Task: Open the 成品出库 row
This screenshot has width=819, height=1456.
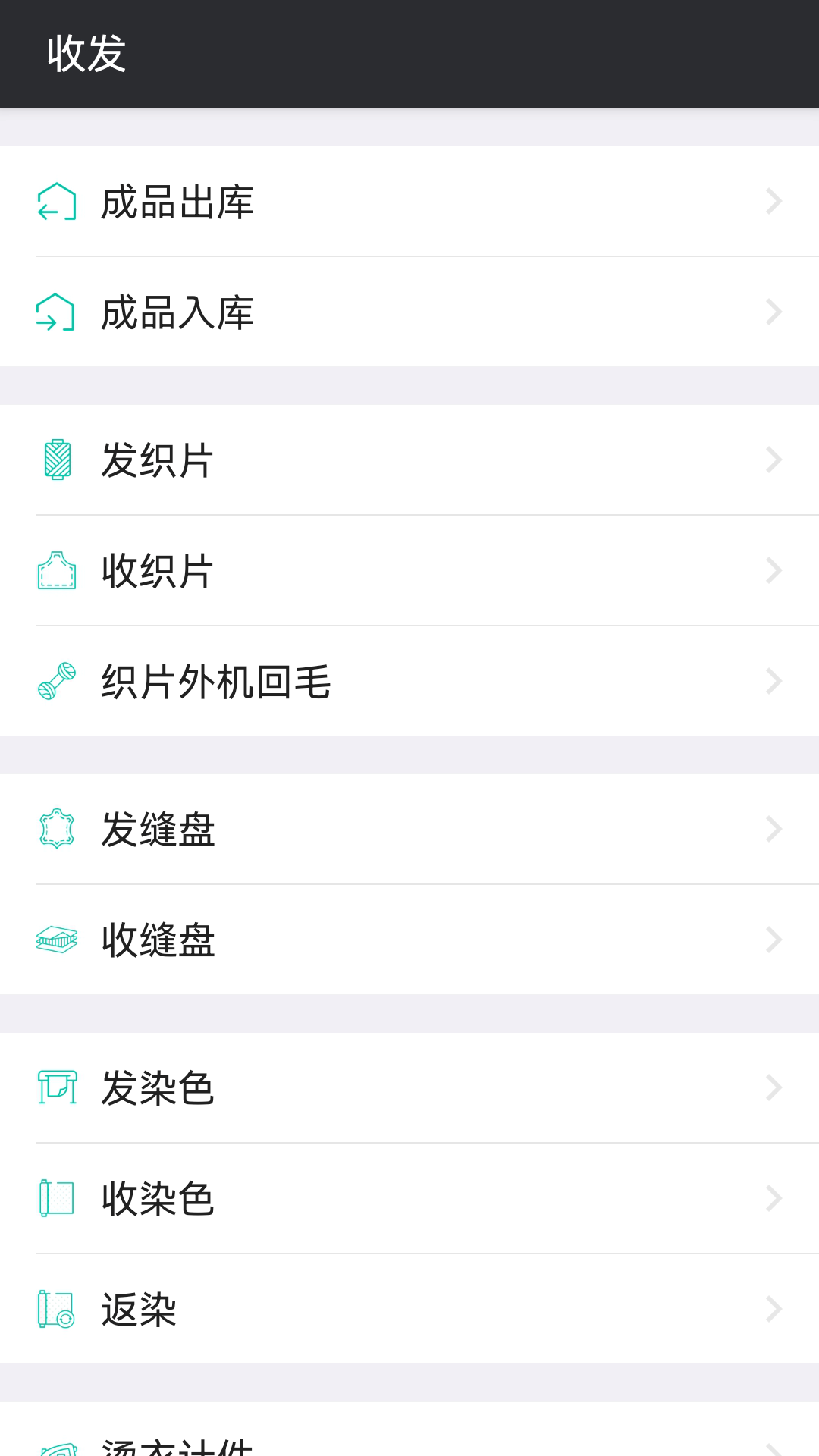Action: [409, 202]
